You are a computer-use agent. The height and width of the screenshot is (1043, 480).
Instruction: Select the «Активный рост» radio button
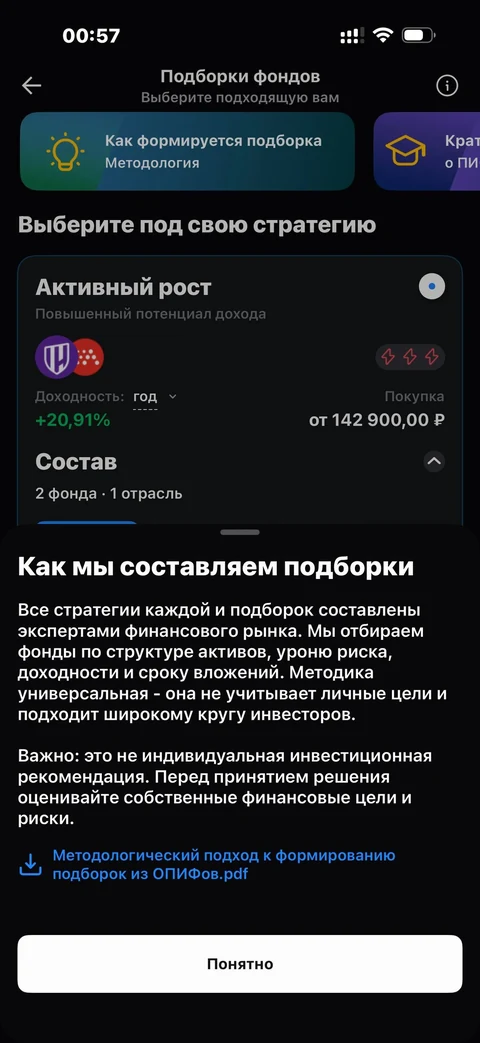pyautogui.click(x=432, y=287)
